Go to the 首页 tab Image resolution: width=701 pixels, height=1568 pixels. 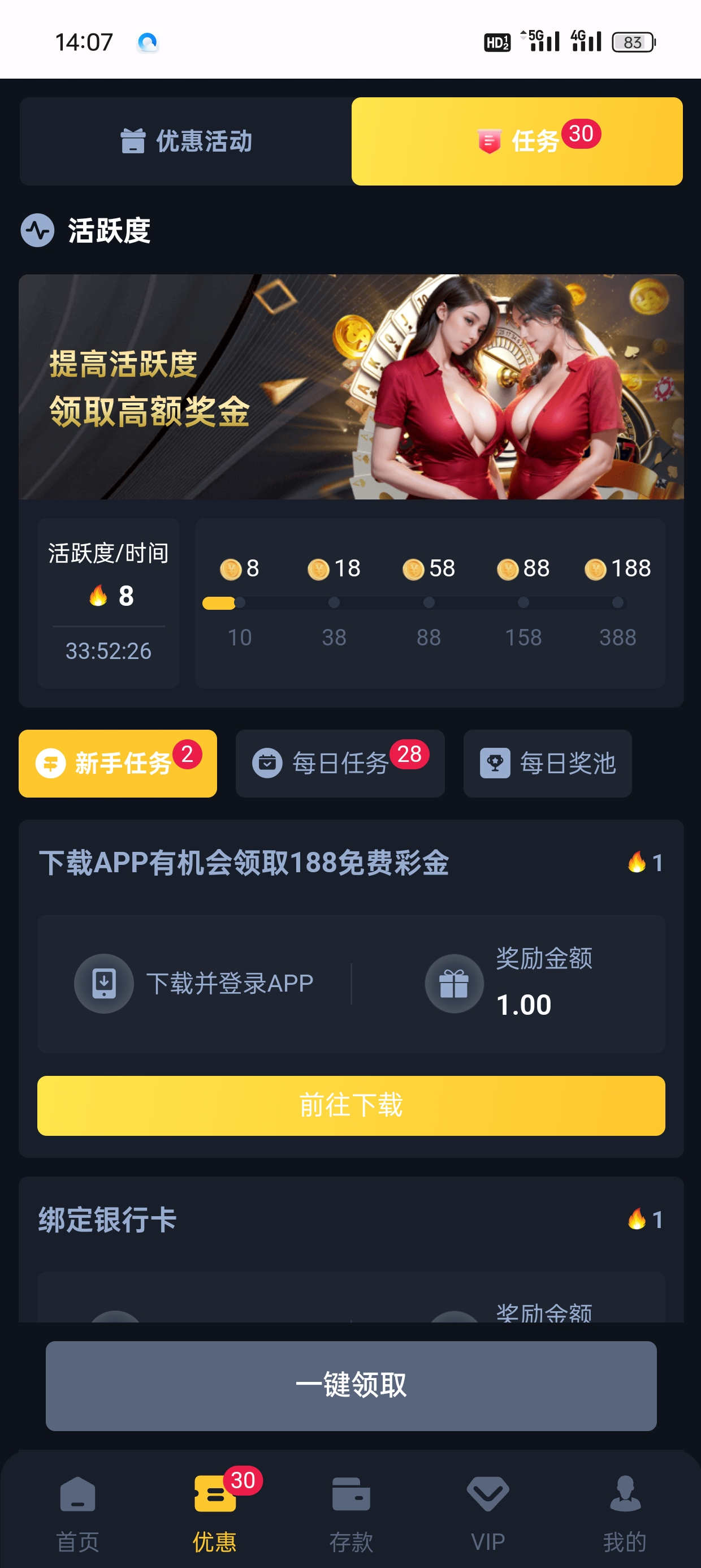[77, 1513]
